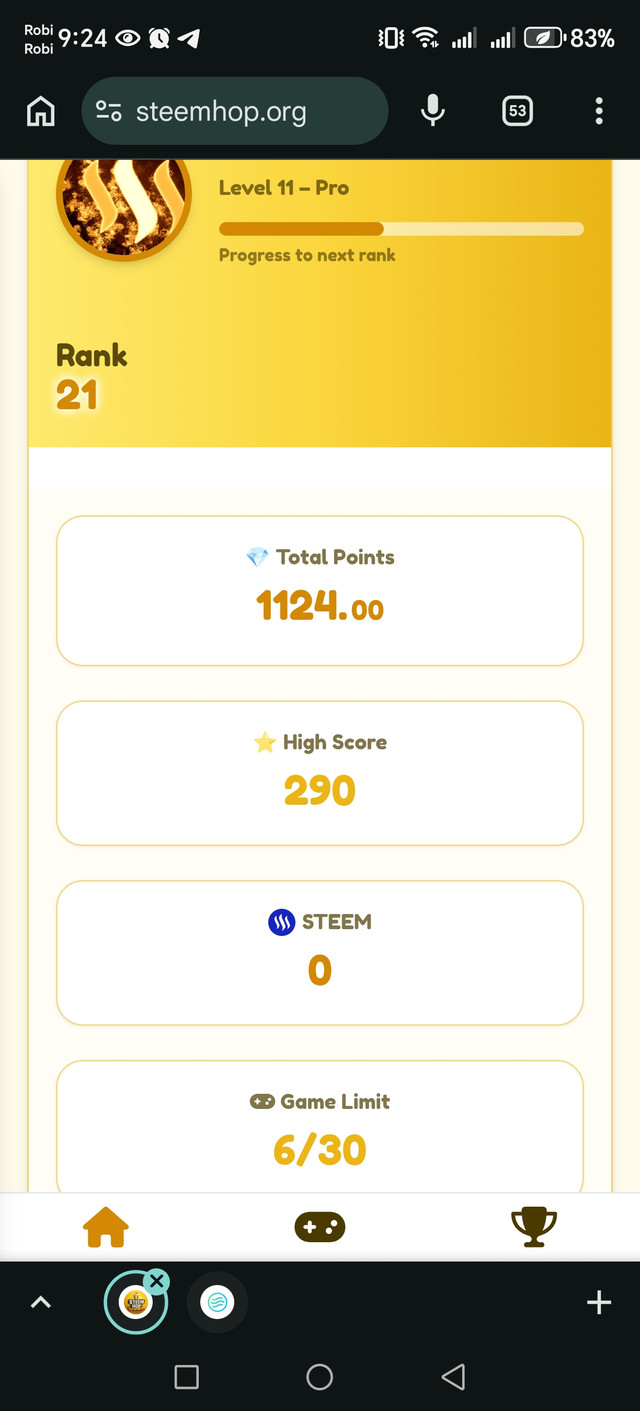Open the tab switcher showing 53 tabs

(x=517, y=111)
